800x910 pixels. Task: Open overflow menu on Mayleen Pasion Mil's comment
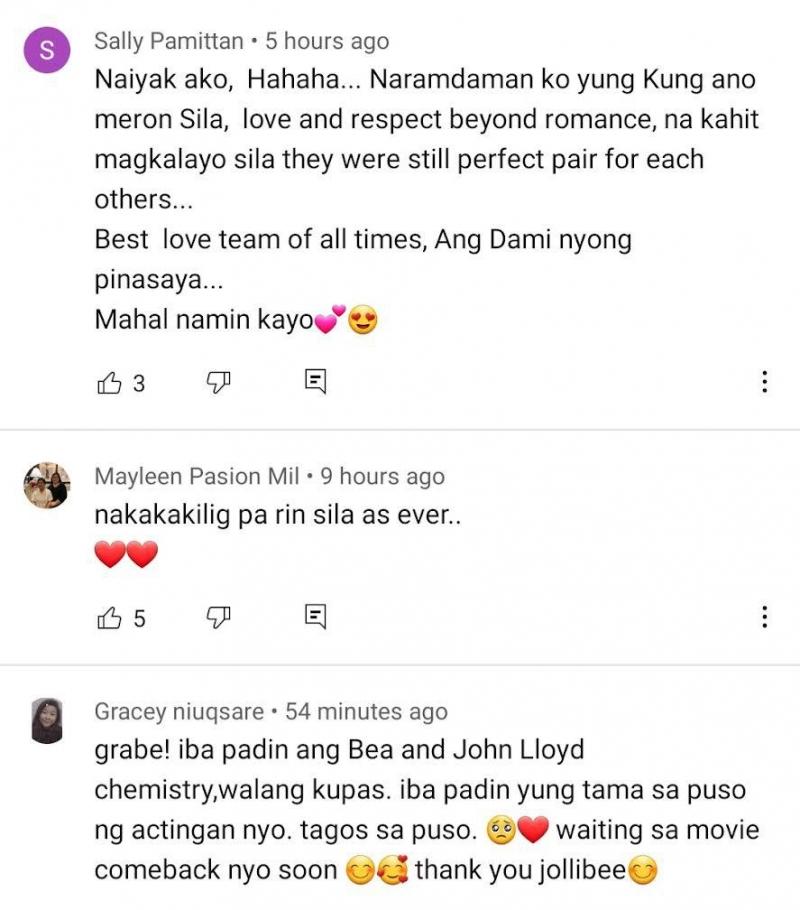point(764,617)
